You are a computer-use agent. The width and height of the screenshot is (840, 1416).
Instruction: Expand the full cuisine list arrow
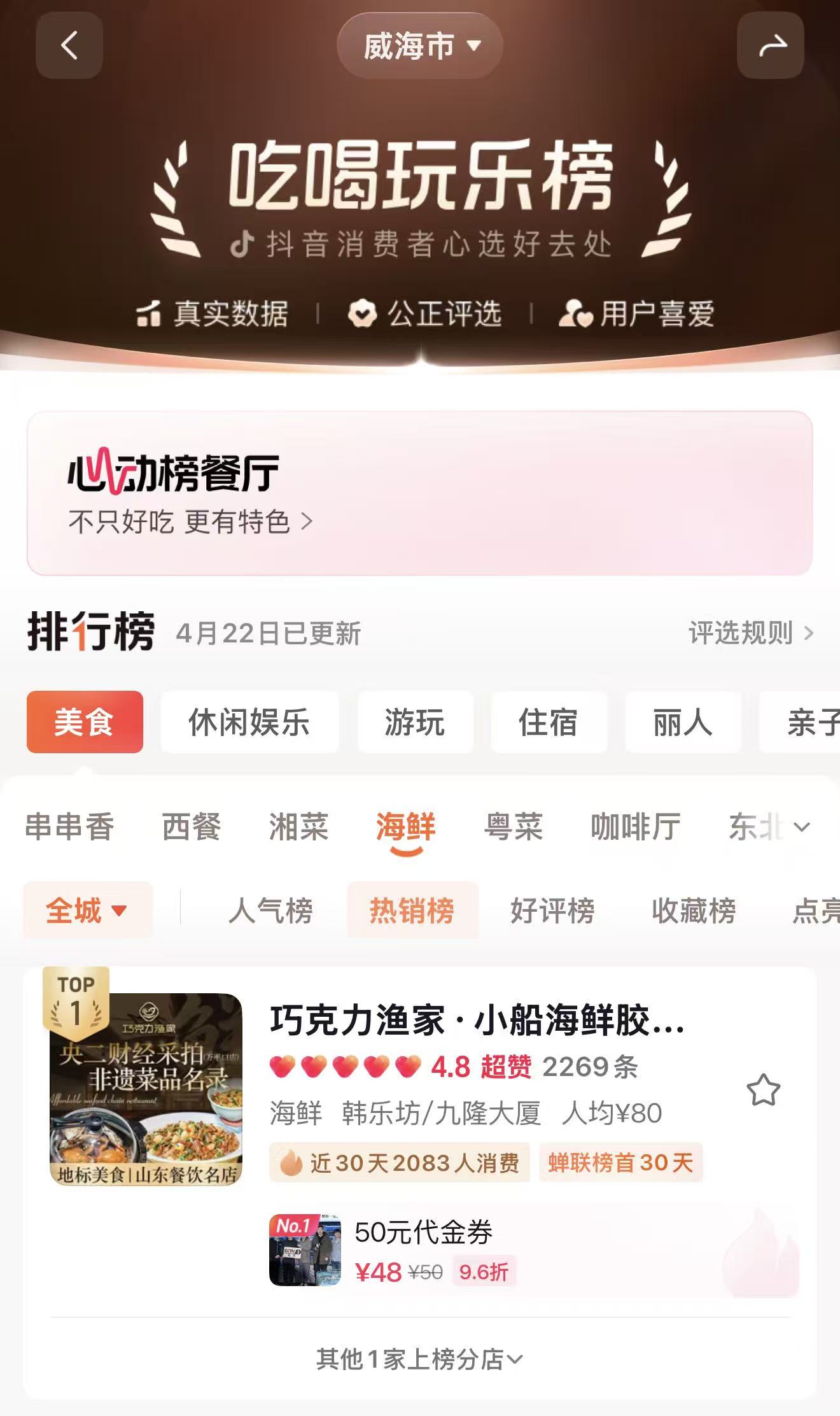[802, 827]
